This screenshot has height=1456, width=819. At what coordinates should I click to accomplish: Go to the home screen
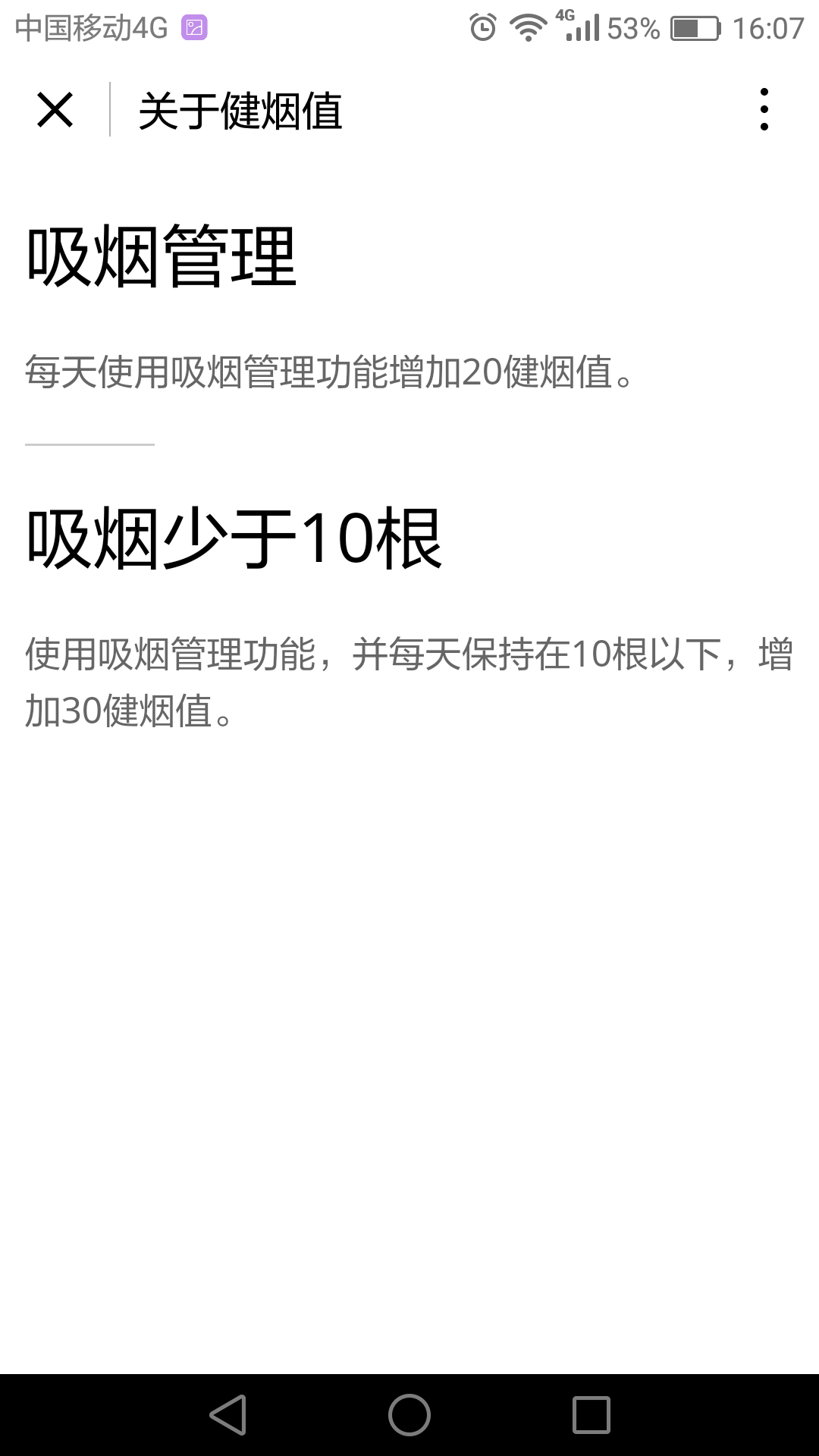tap(409, 1415)
